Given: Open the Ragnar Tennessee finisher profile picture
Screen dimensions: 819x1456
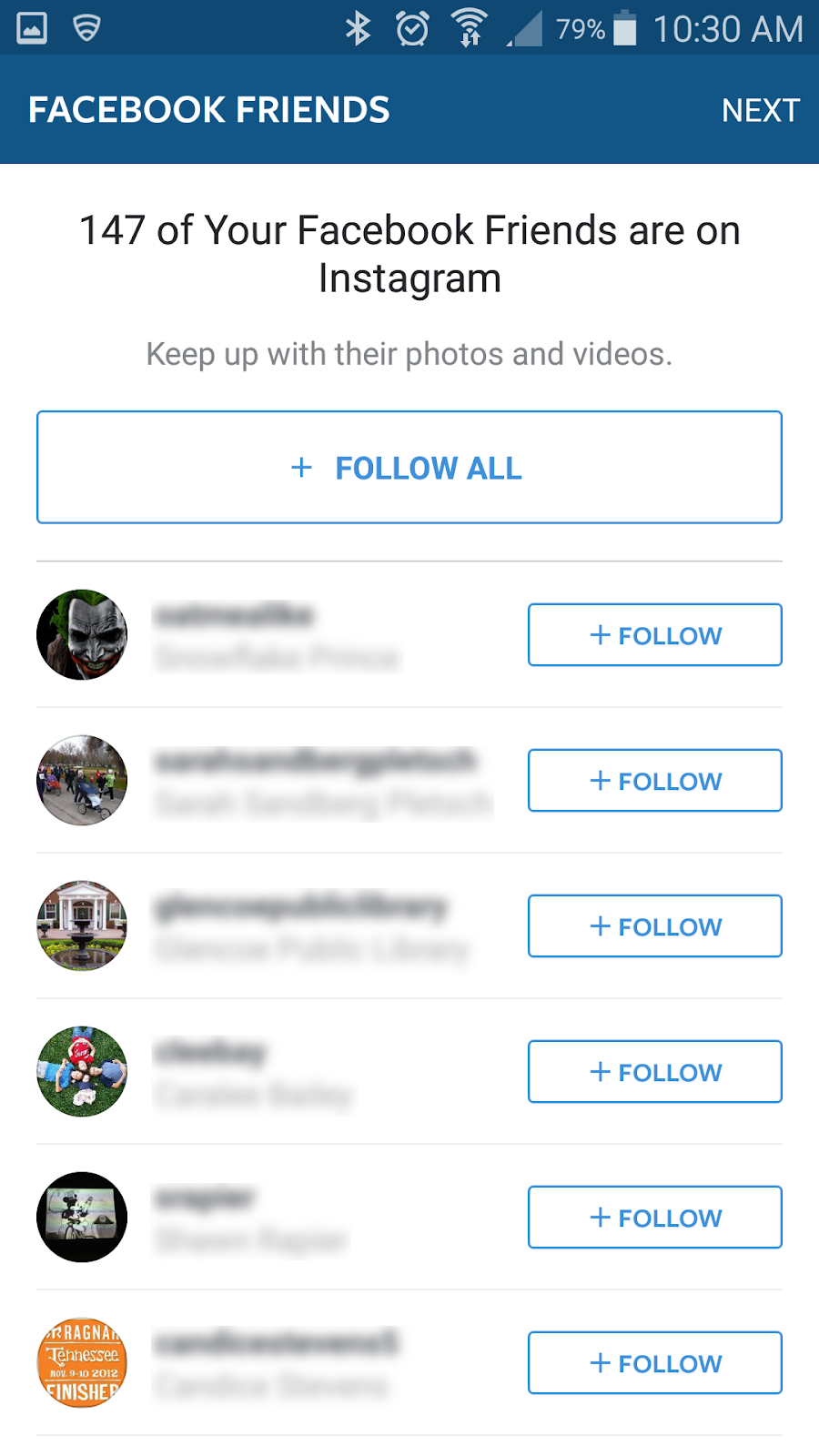Looking at the screenshot, I should point(82,1363).
